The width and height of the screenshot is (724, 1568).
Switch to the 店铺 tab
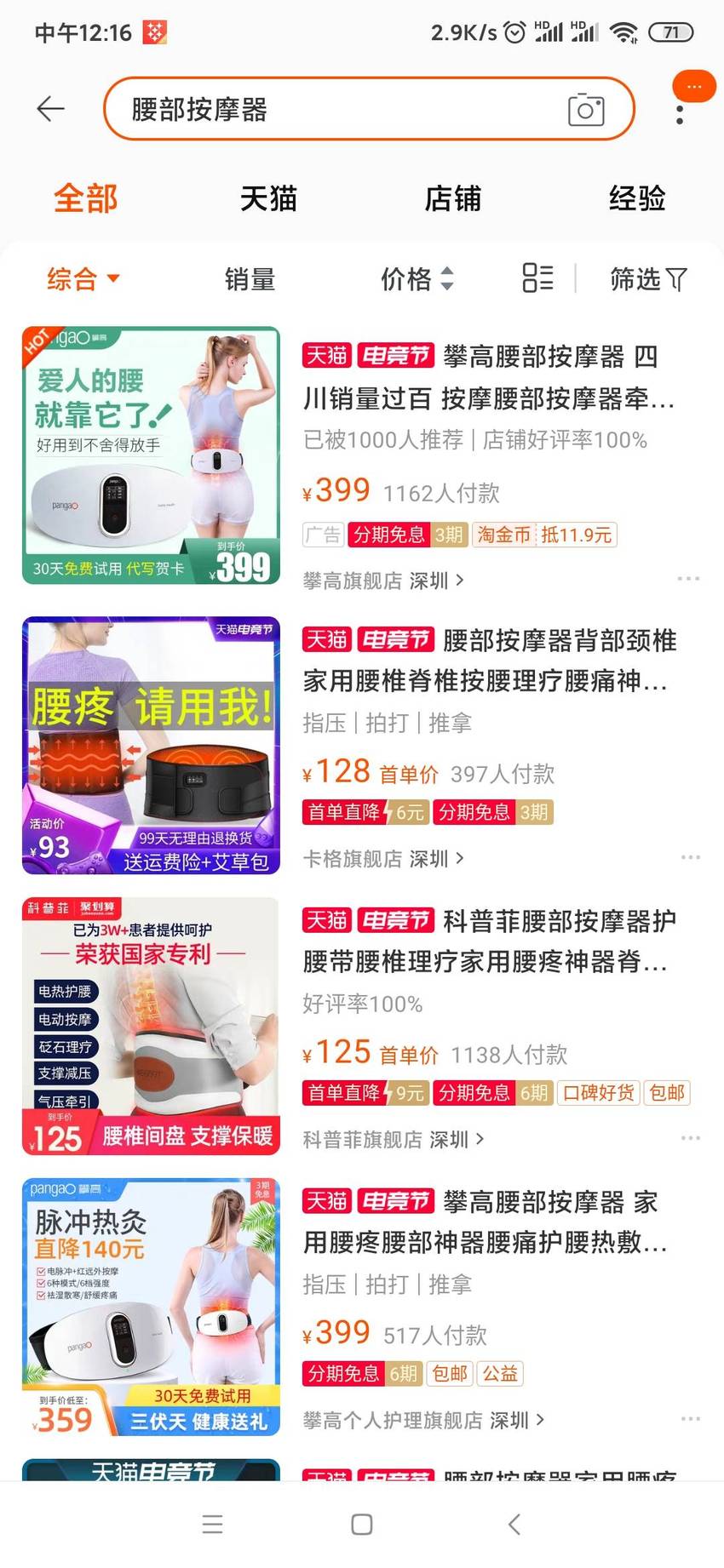[453, 199]
